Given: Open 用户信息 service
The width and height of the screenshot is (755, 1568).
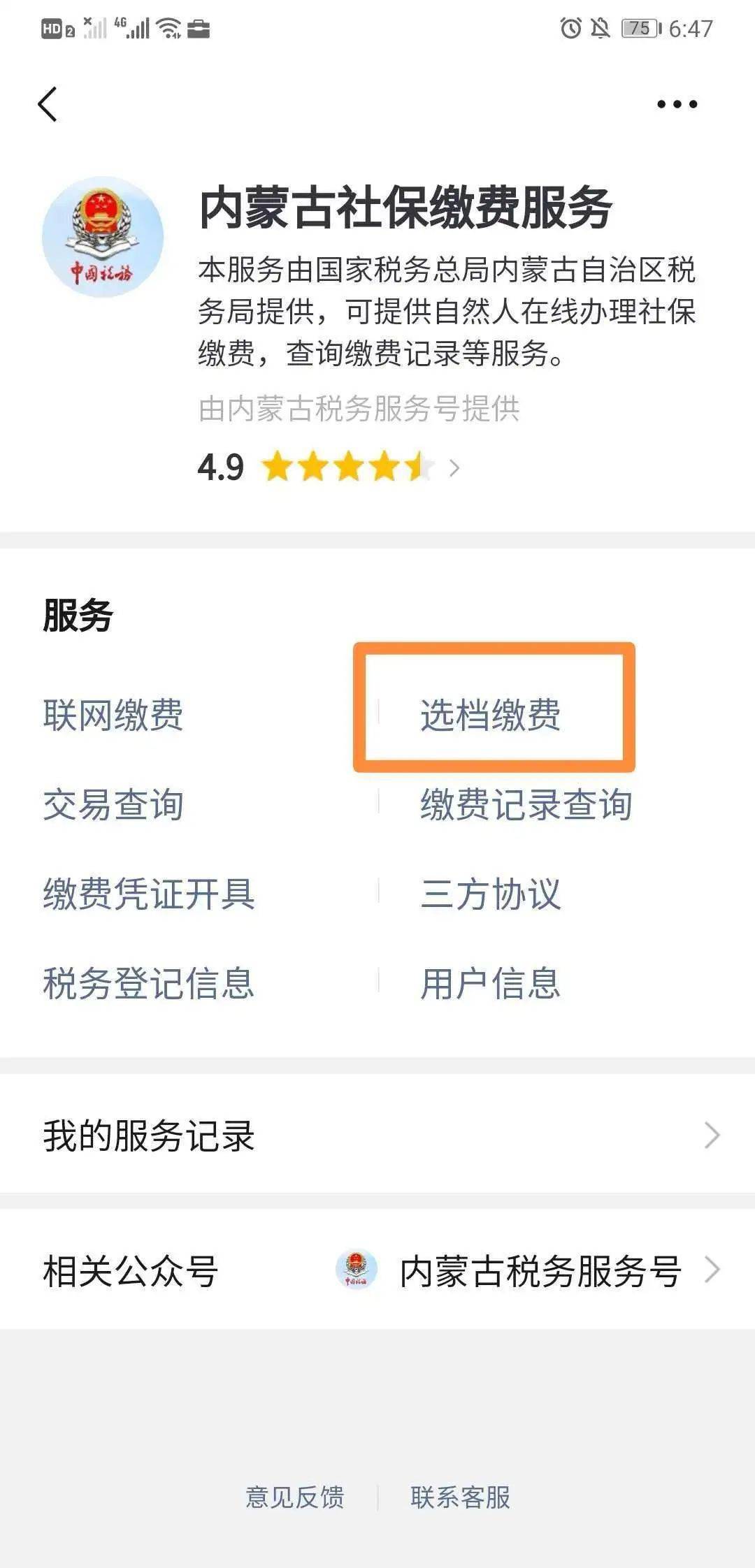Looking at the screenshot, I should (x=491, y=983).
